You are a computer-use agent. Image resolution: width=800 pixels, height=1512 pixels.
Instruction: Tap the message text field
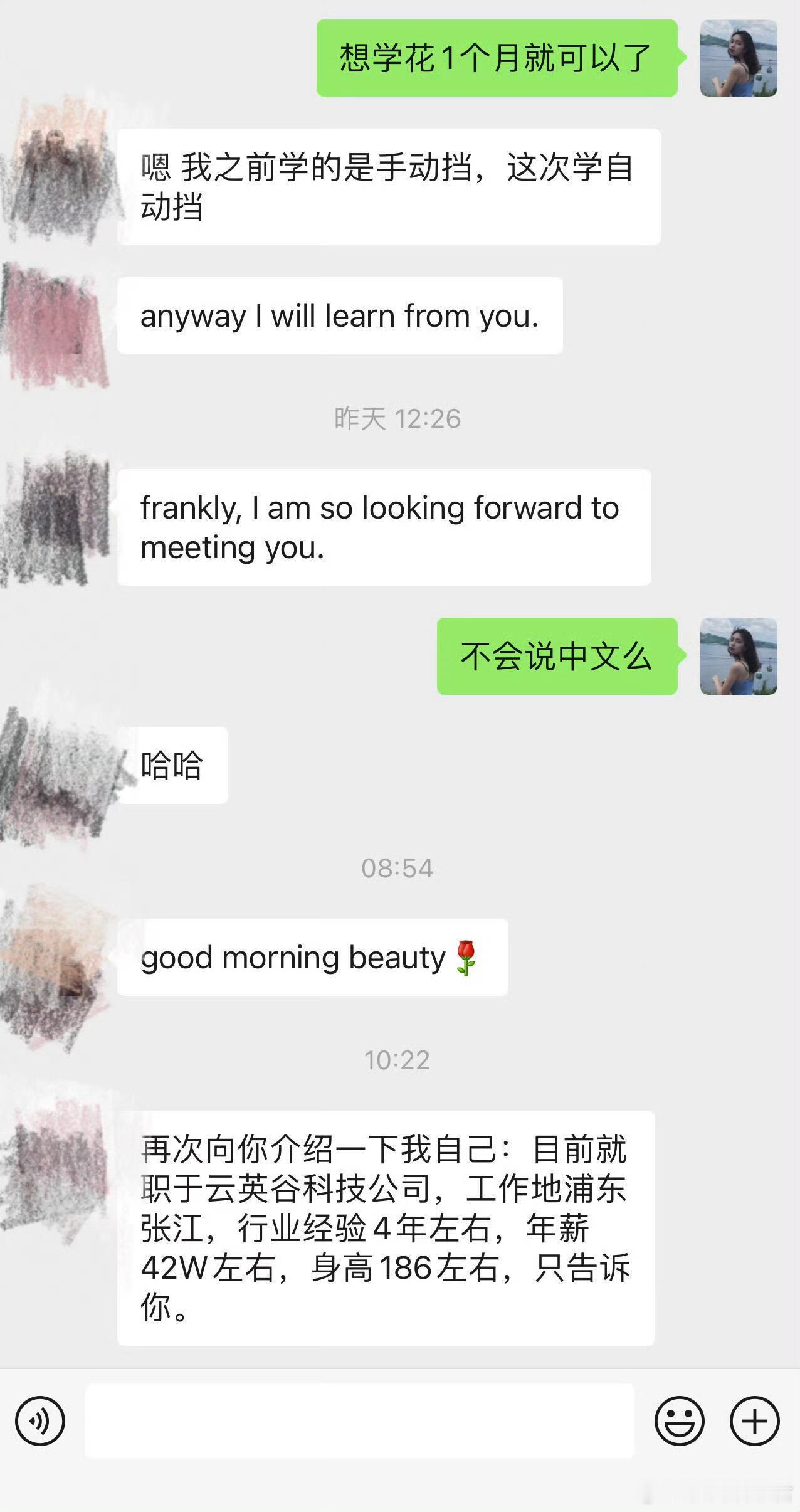click(359, 1421)
